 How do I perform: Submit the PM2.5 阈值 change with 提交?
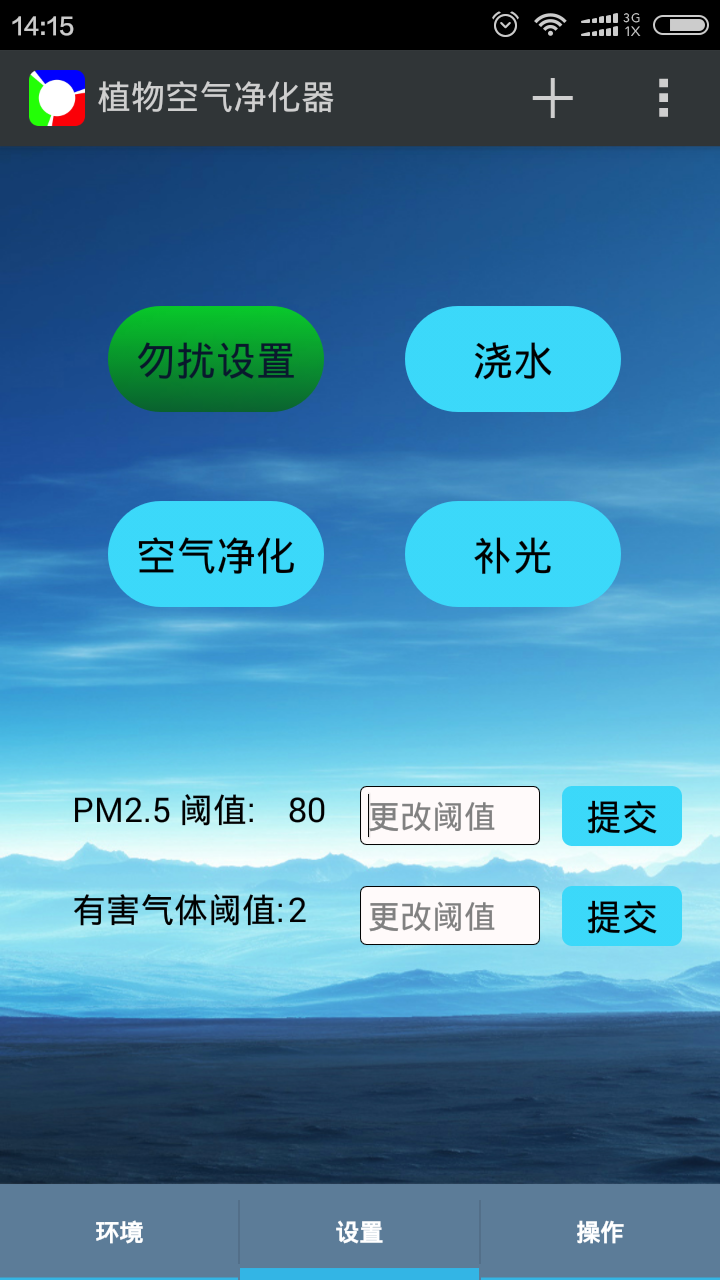(622, 816)
